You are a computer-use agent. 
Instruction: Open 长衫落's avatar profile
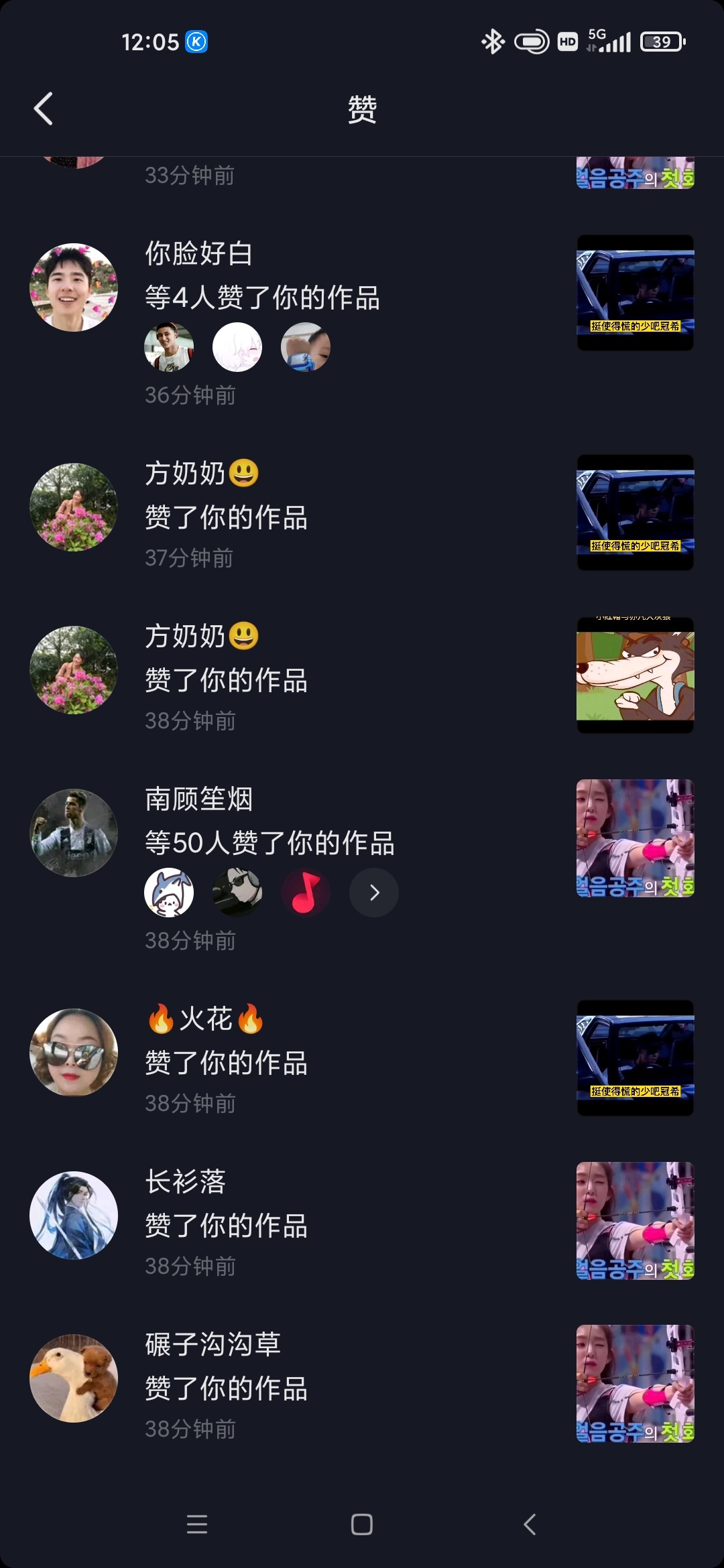(x=74, y=1216)
